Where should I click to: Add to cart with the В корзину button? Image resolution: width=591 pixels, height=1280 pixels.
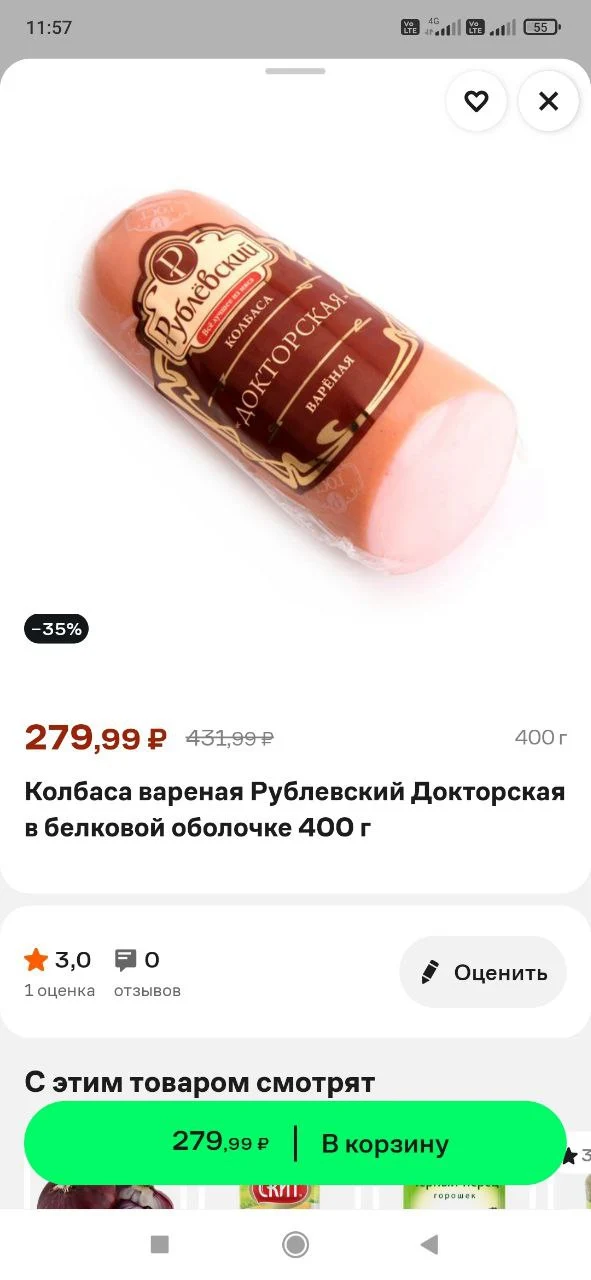(x=295, y=1143)
